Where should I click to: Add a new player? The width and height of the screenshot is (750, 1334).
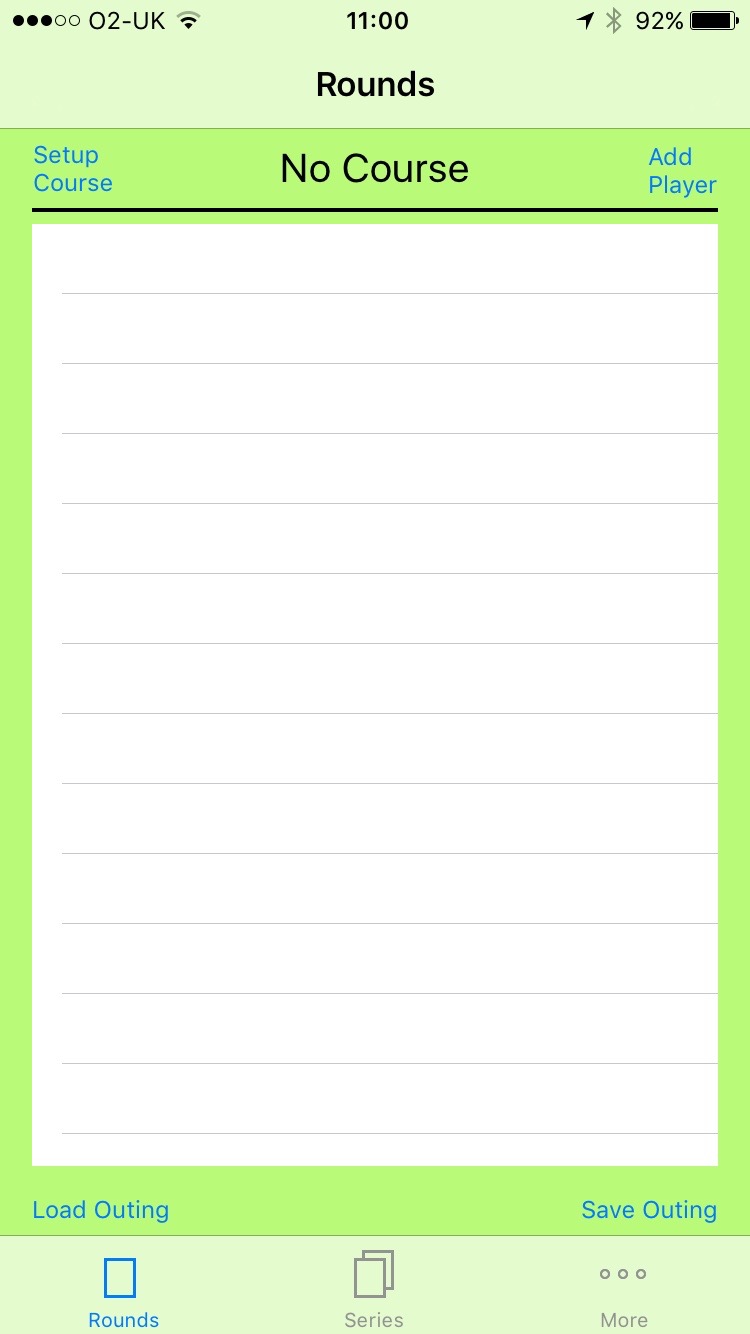pos(682,171)
